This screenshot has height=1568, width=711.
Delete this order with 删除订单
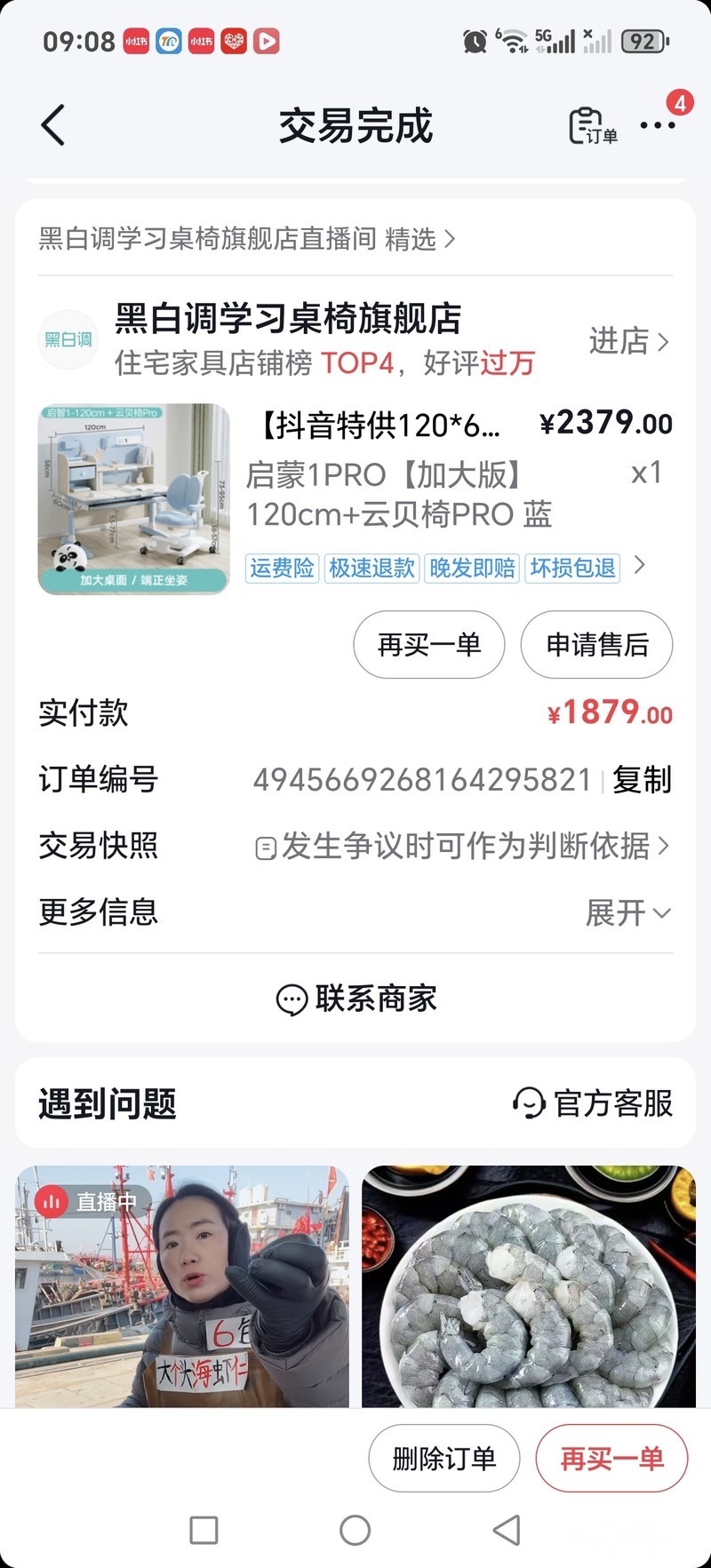coord(443,1458)
